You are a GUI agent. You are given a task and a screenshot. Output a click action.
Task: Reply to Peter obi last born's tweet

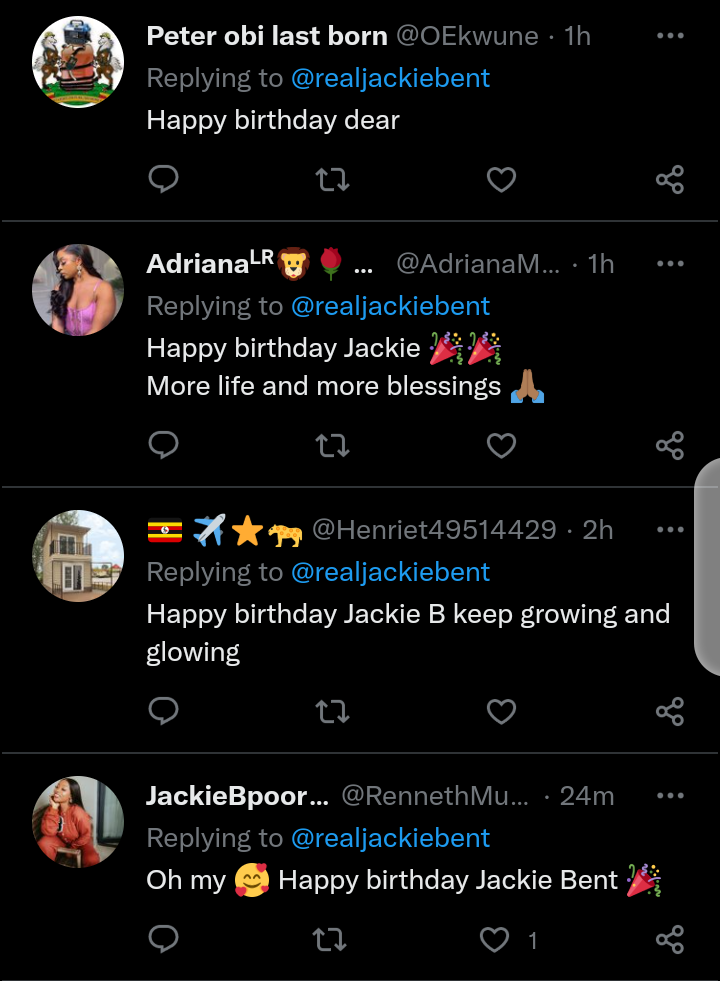tap(163, 179)
